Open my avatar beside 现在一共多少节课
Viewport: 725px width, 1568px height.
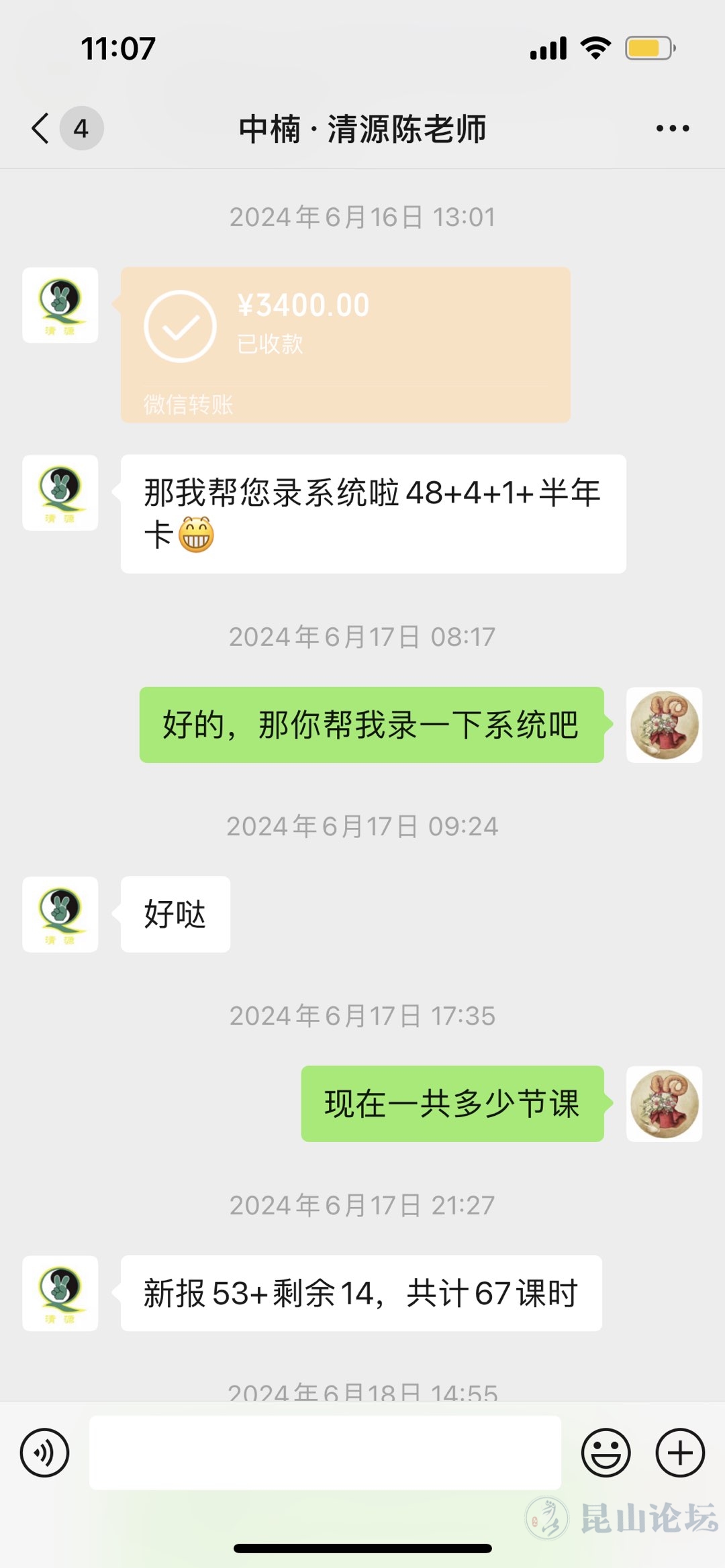(664, 1103)
